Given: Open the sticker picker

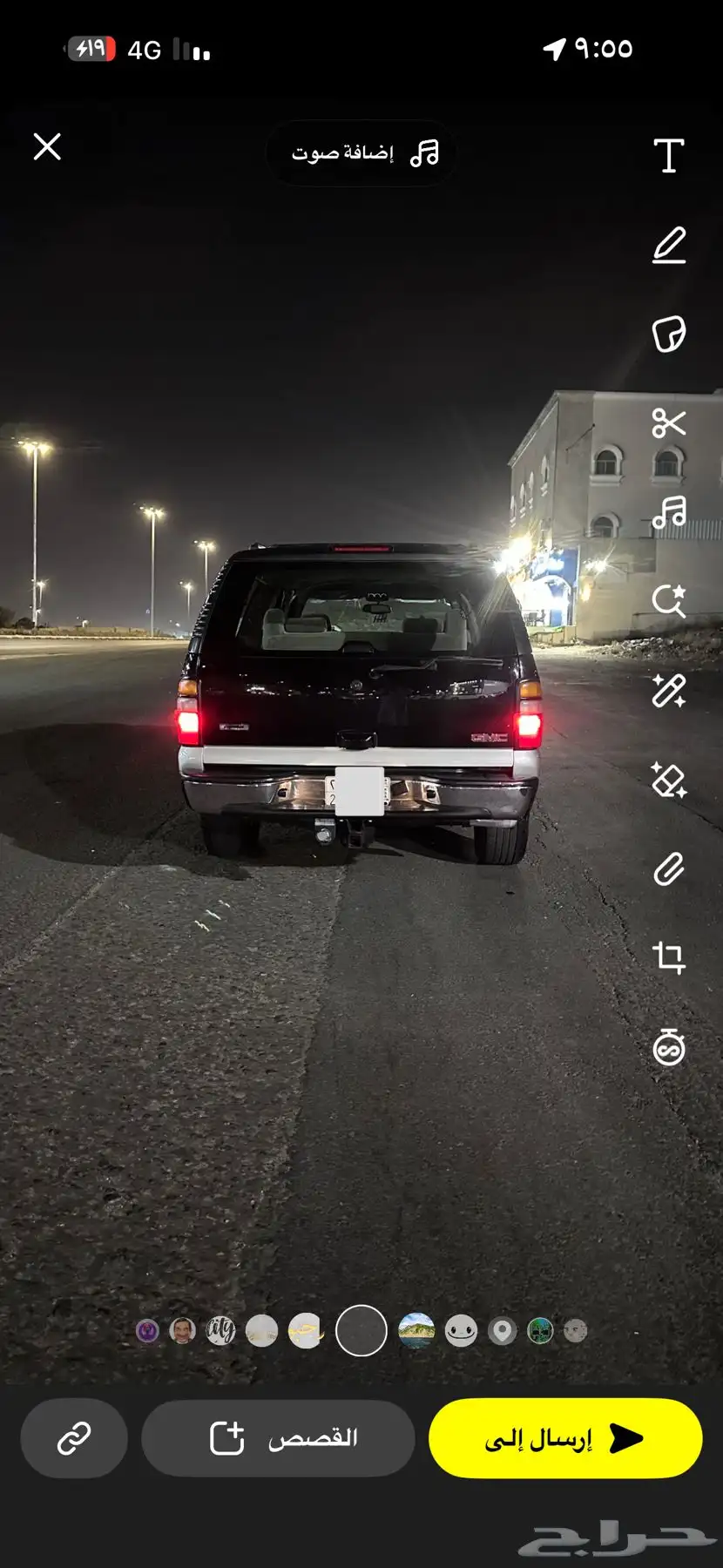Looking at the screenshot, I should click(669, 334).
